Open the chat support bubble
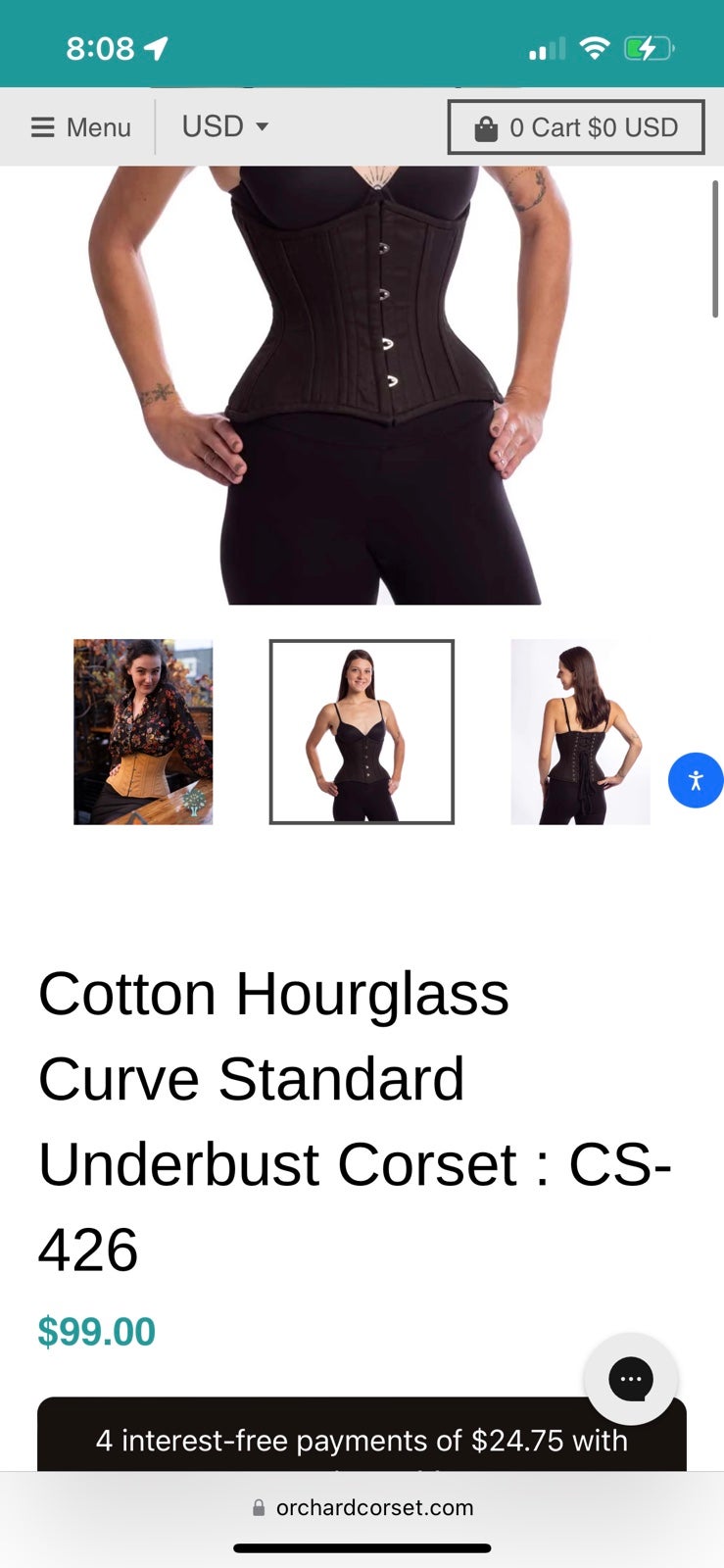Image resolution: width=724 pixels, height=1568 pixels. (x=631, y=1379)
